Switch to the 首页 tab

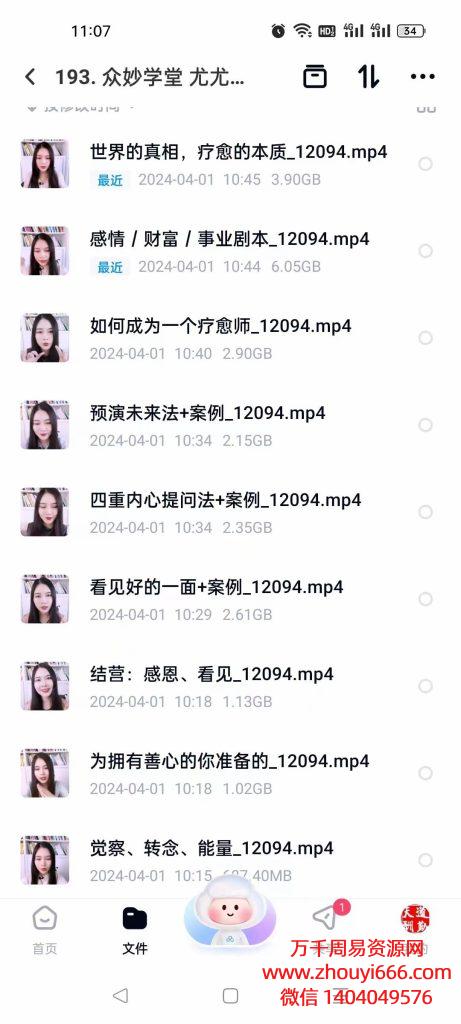(x=45, y=930)
